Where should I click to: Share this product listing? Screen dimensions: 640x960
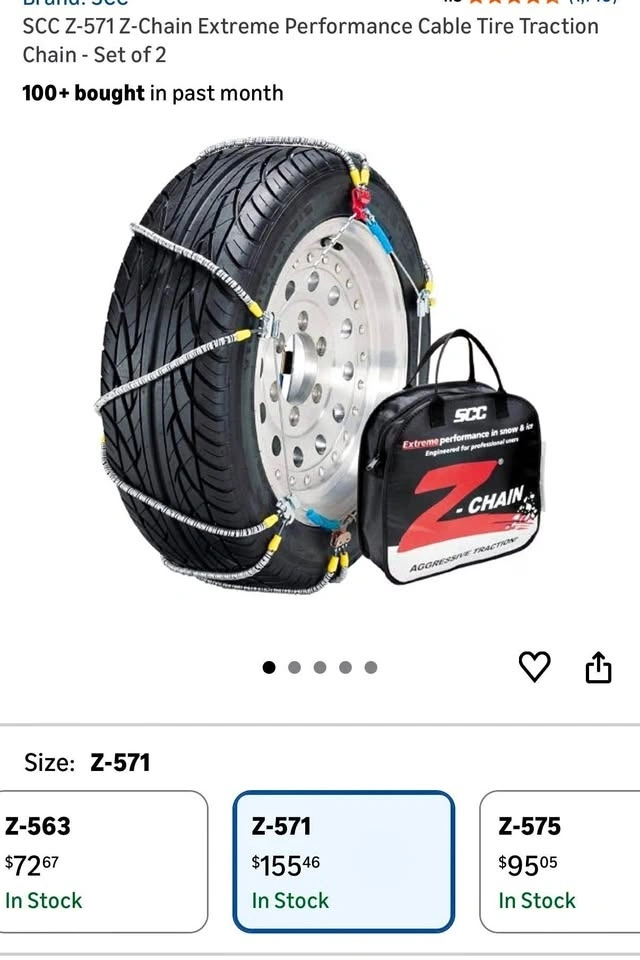[x=598, y=667]
